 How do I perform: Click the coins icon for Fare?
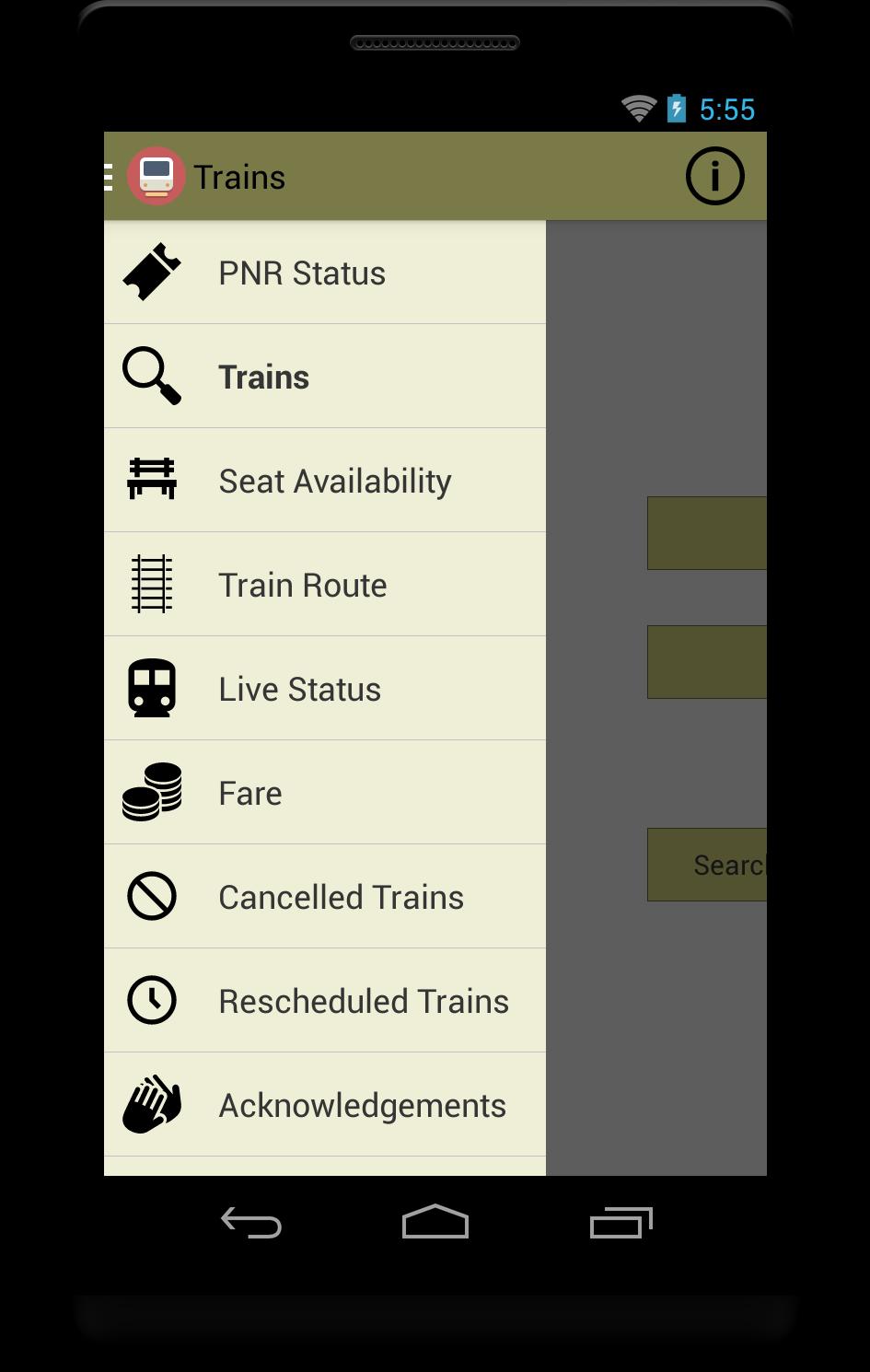pyautogui.click(x=151, y=792)
